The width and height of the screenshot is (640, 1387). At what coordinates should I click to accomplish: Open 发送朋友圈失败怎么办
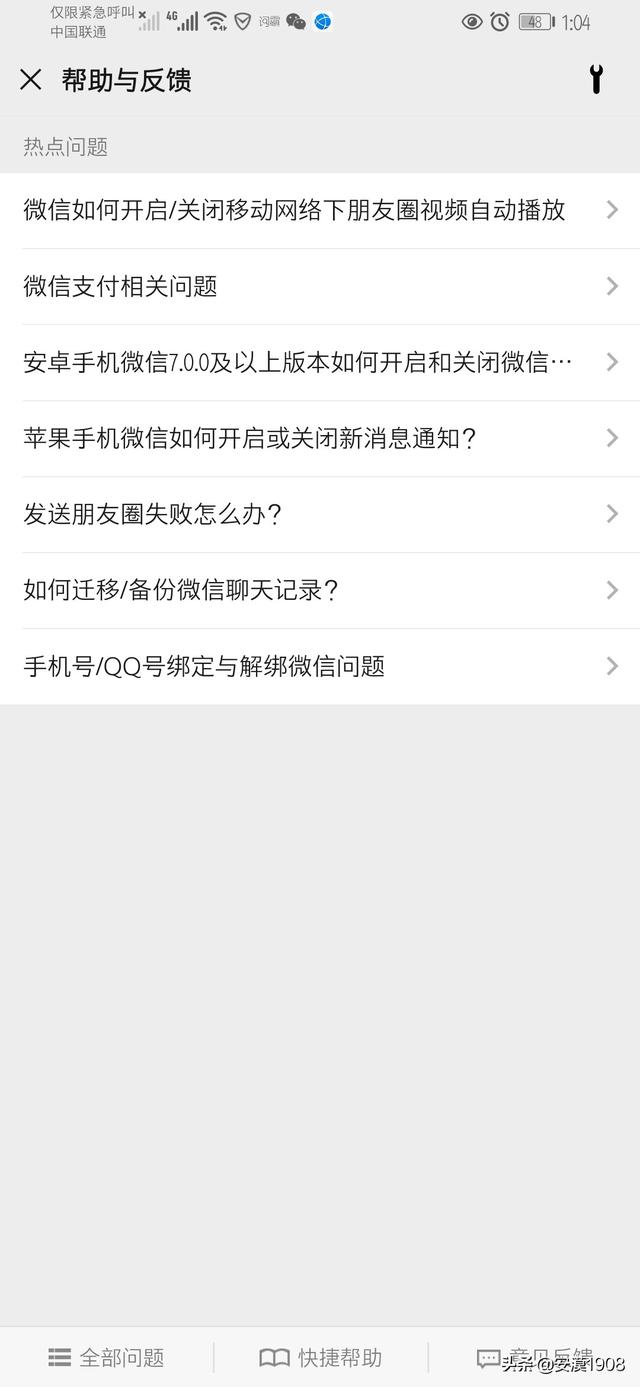(x=320, y=514)
